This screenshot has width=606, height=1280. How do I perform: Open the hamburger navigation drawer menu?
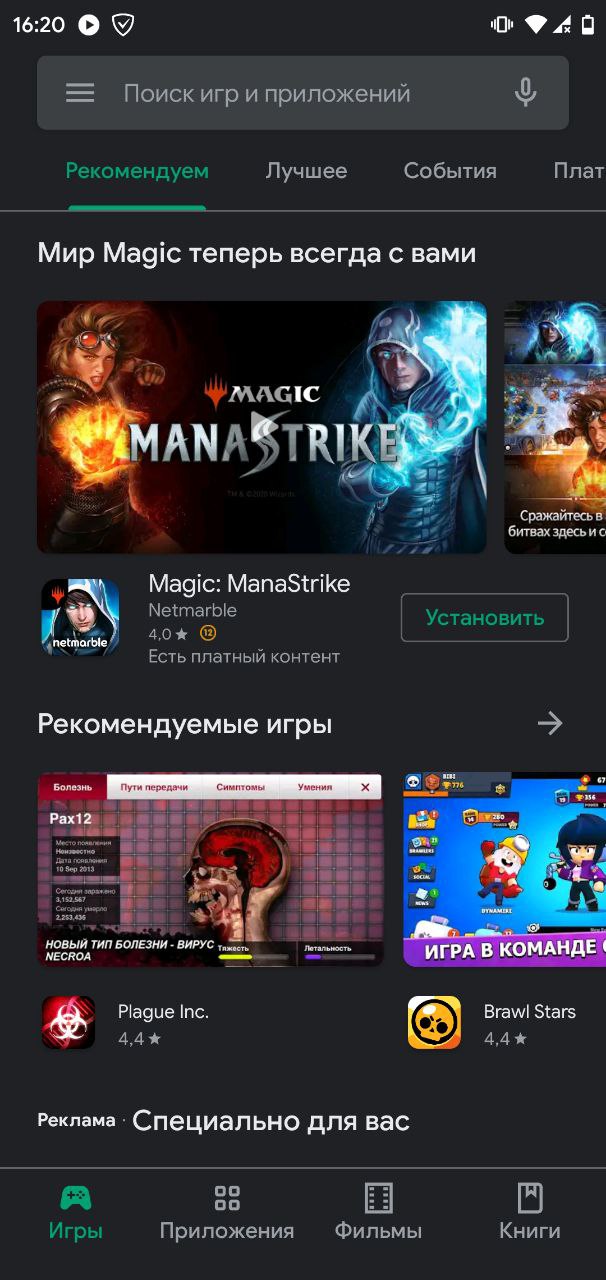click(80, 93)
